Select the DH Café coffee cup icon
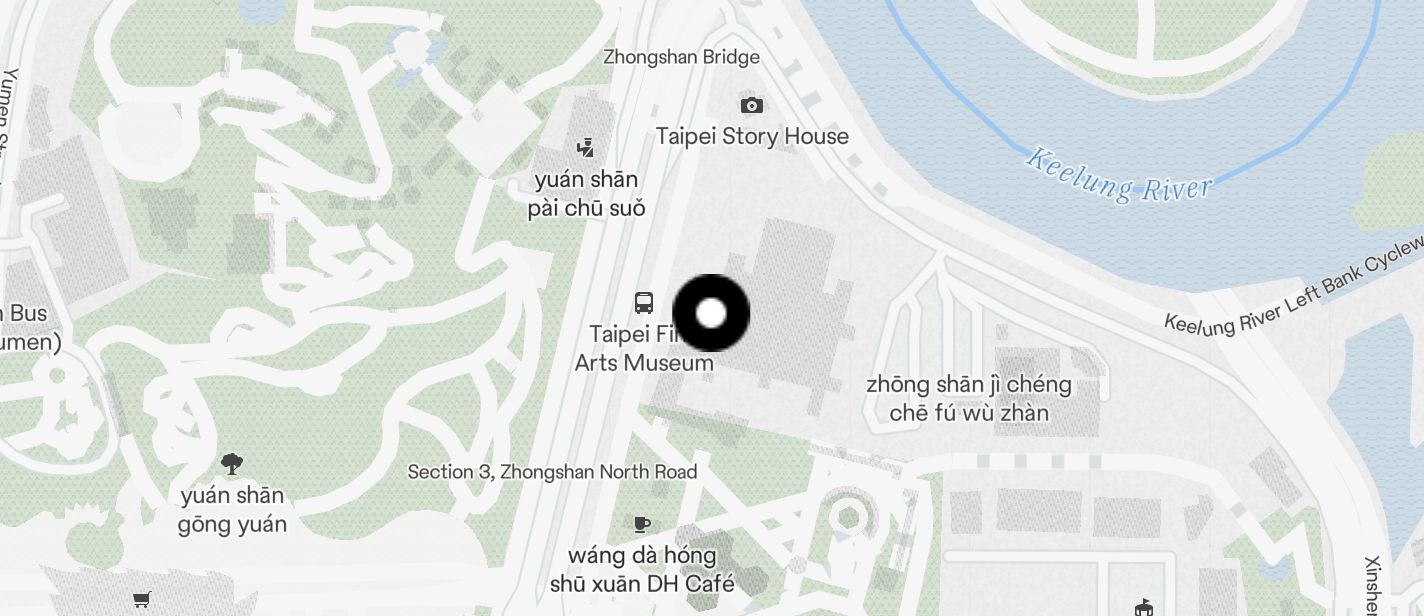 [x=642, y=523]
